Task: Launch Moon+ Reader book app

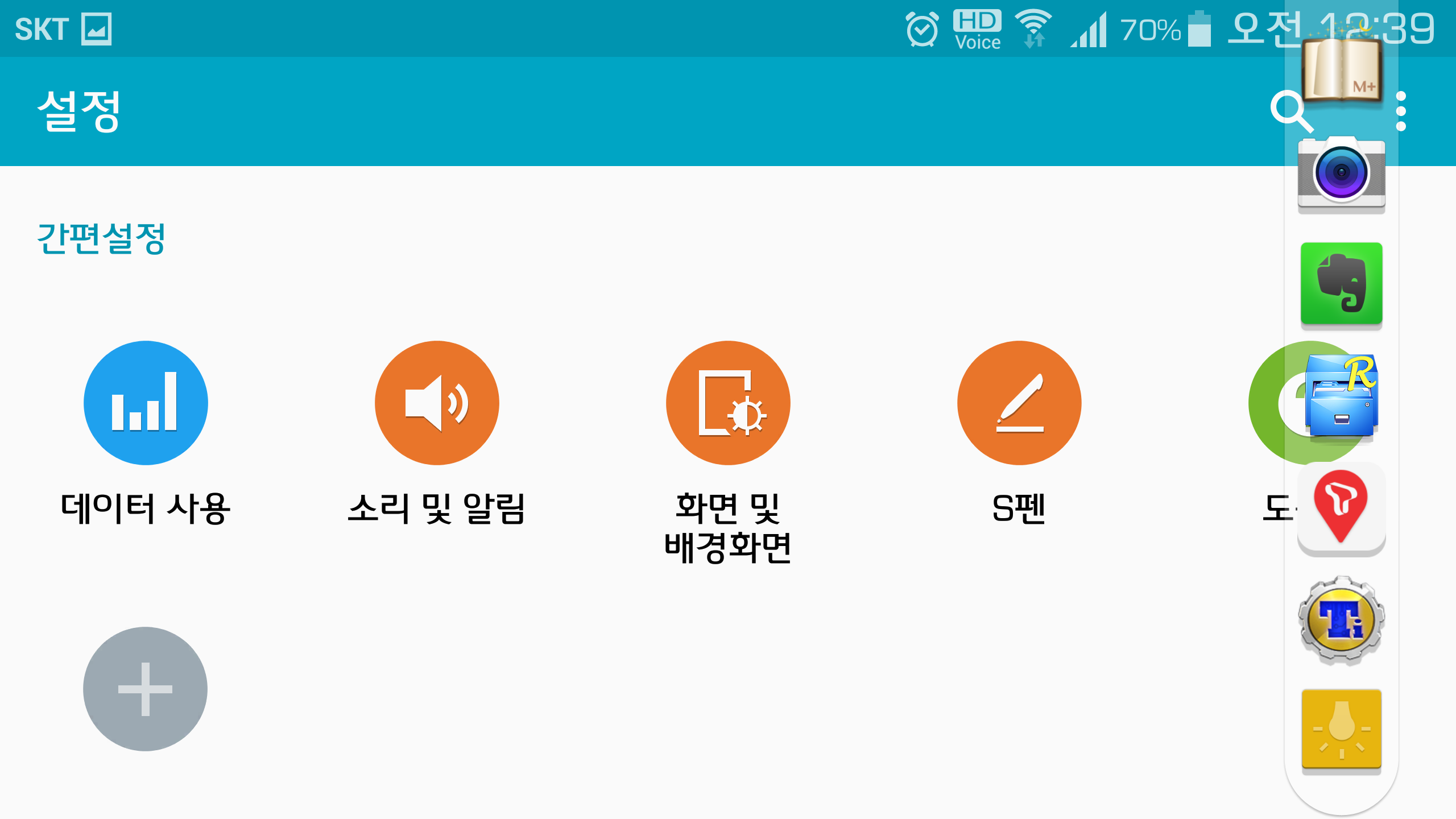Action: coord(1341,68)
